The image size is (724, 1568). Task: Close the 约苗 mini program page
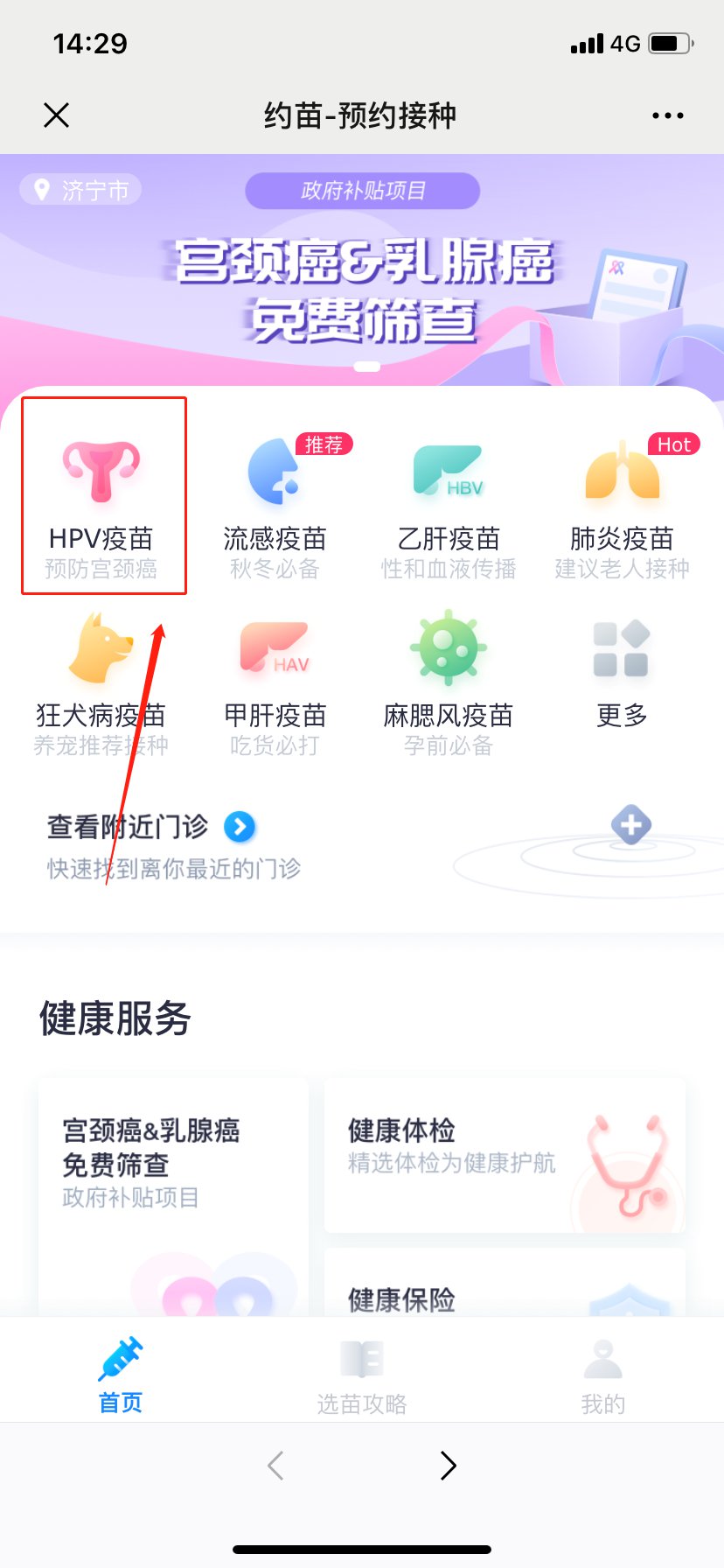pyautogui.click(x=57, y=115)
